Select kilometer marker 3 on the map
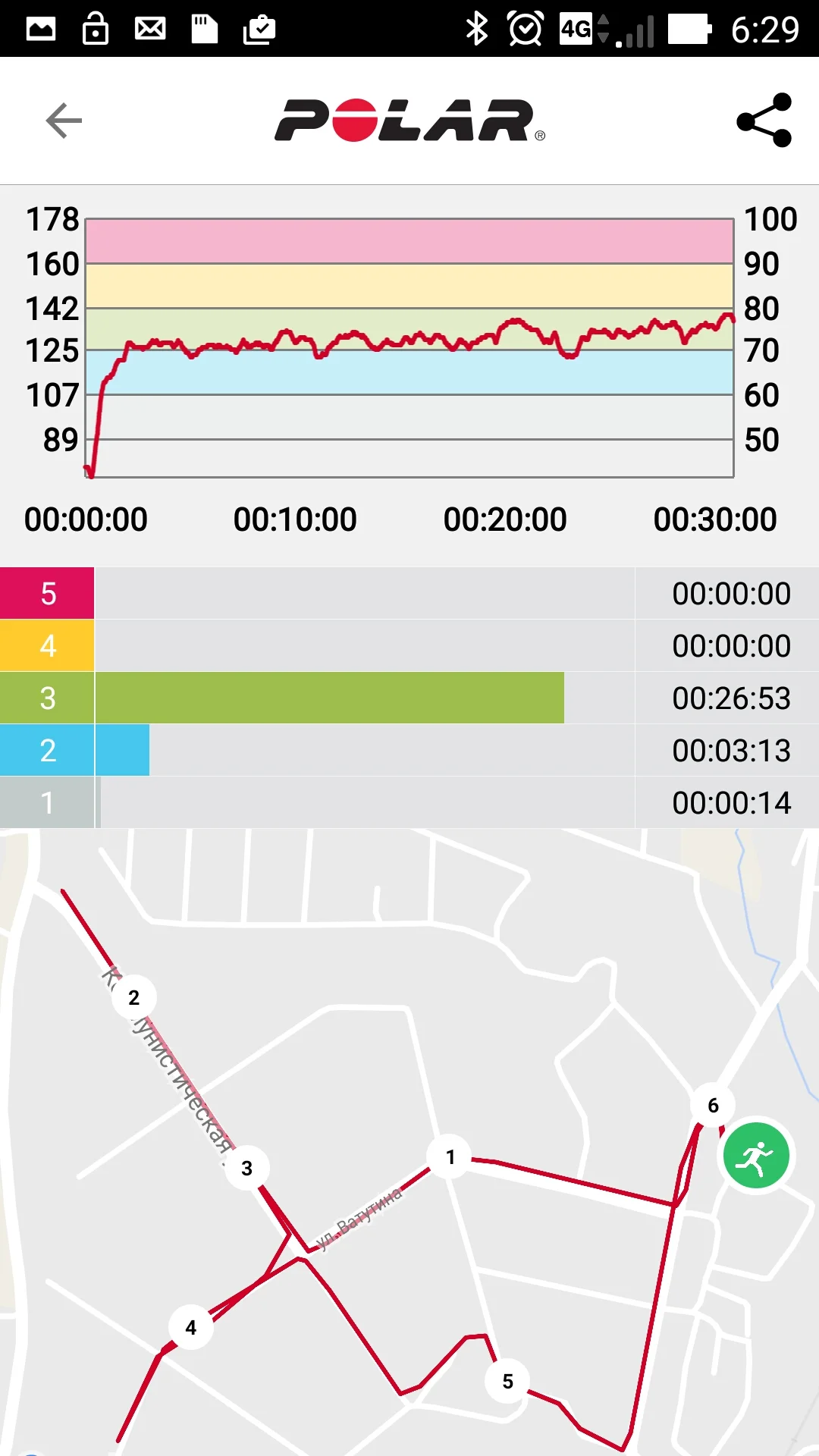The image size is (819, 1456). (x=247, y=1168)
